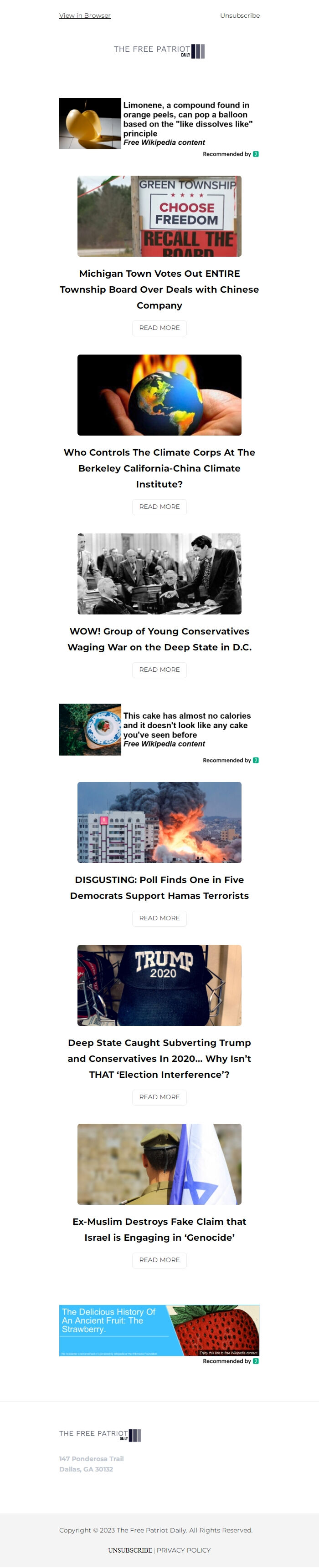Viewport: 319px width, 1568px height.
Task: Open the explosion building article image
Action: [x=159, y=822]
